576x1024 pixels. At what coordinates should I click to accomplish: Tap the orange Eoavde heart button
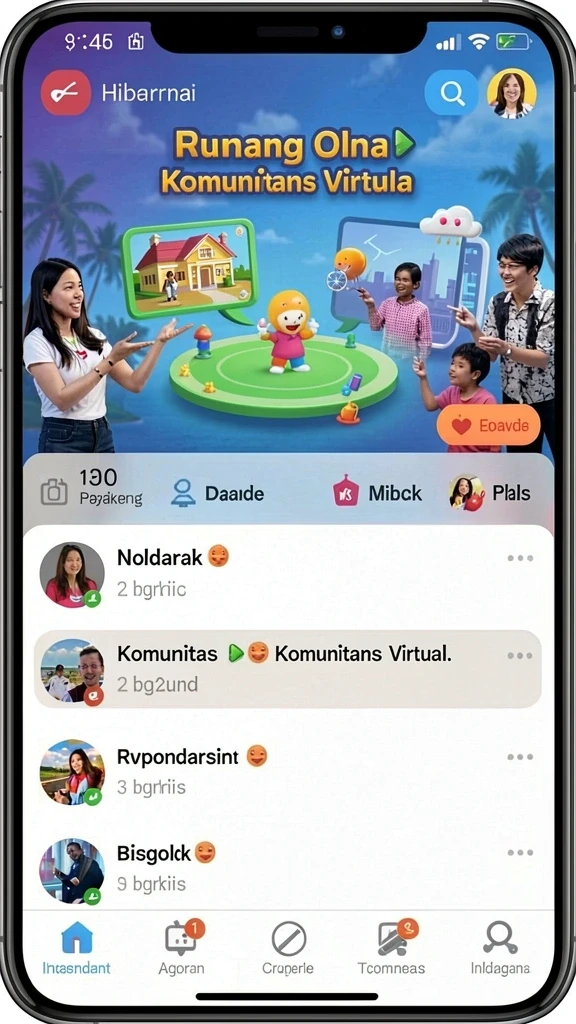point(488,426)
